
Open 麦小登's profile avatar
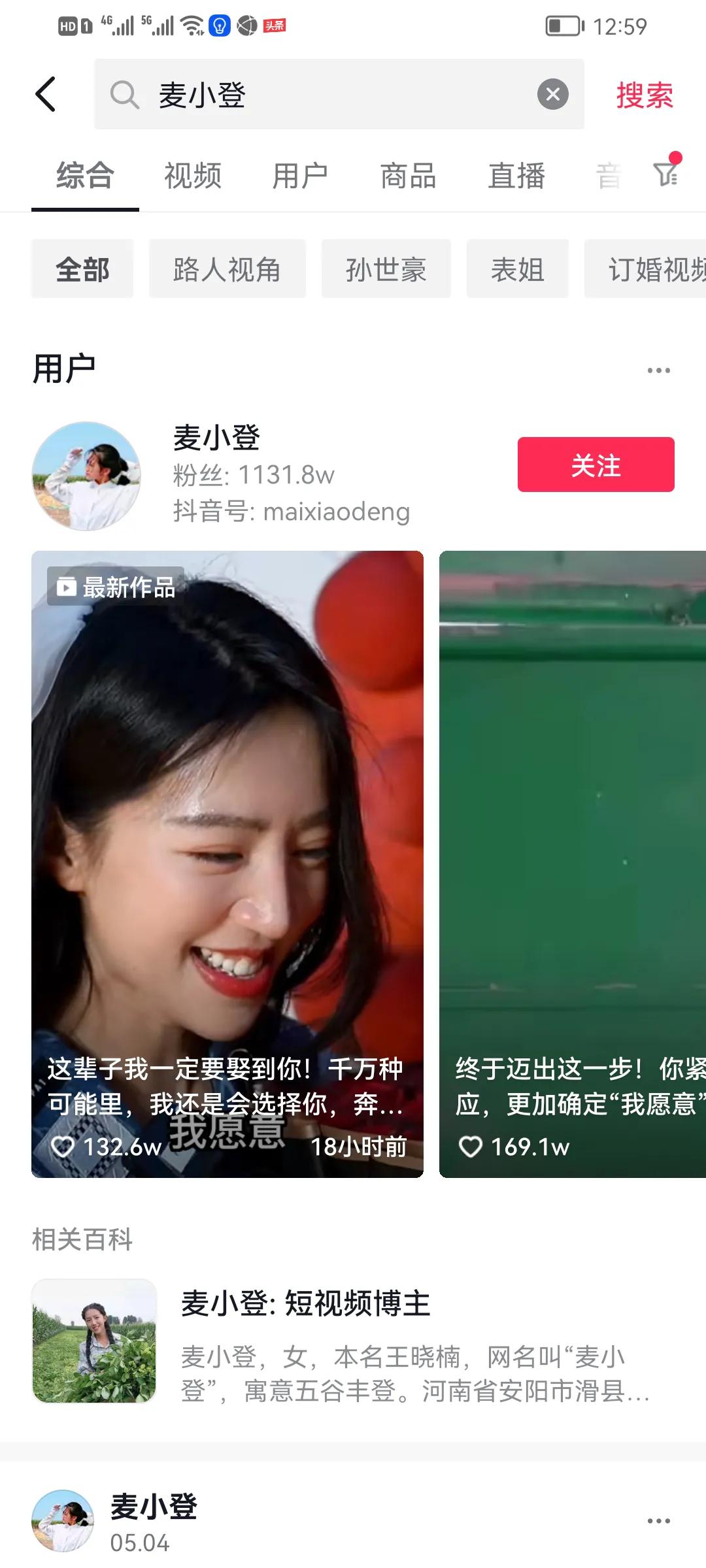point(86,475)
